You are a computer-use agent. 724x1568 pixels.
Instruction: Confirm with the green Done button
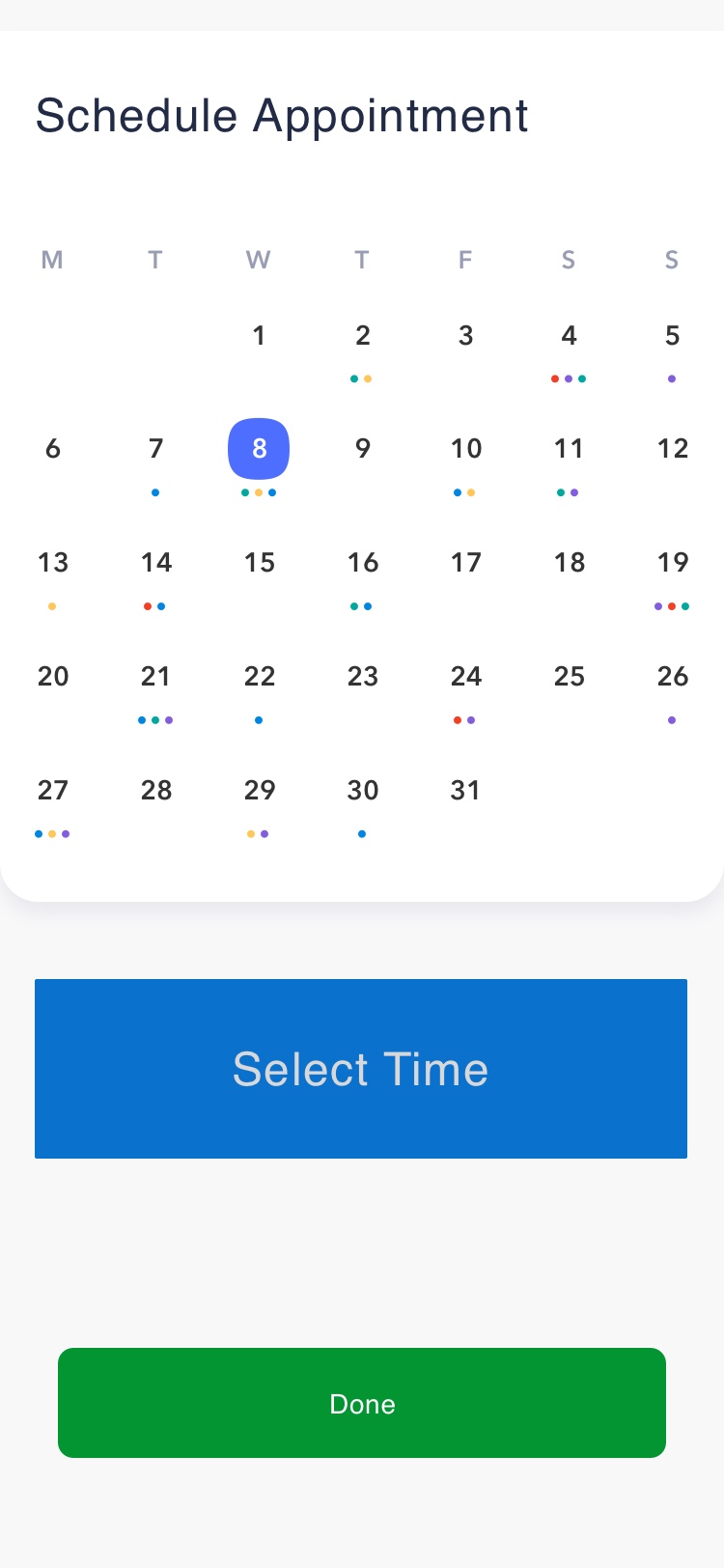(x=362, y=1403)
